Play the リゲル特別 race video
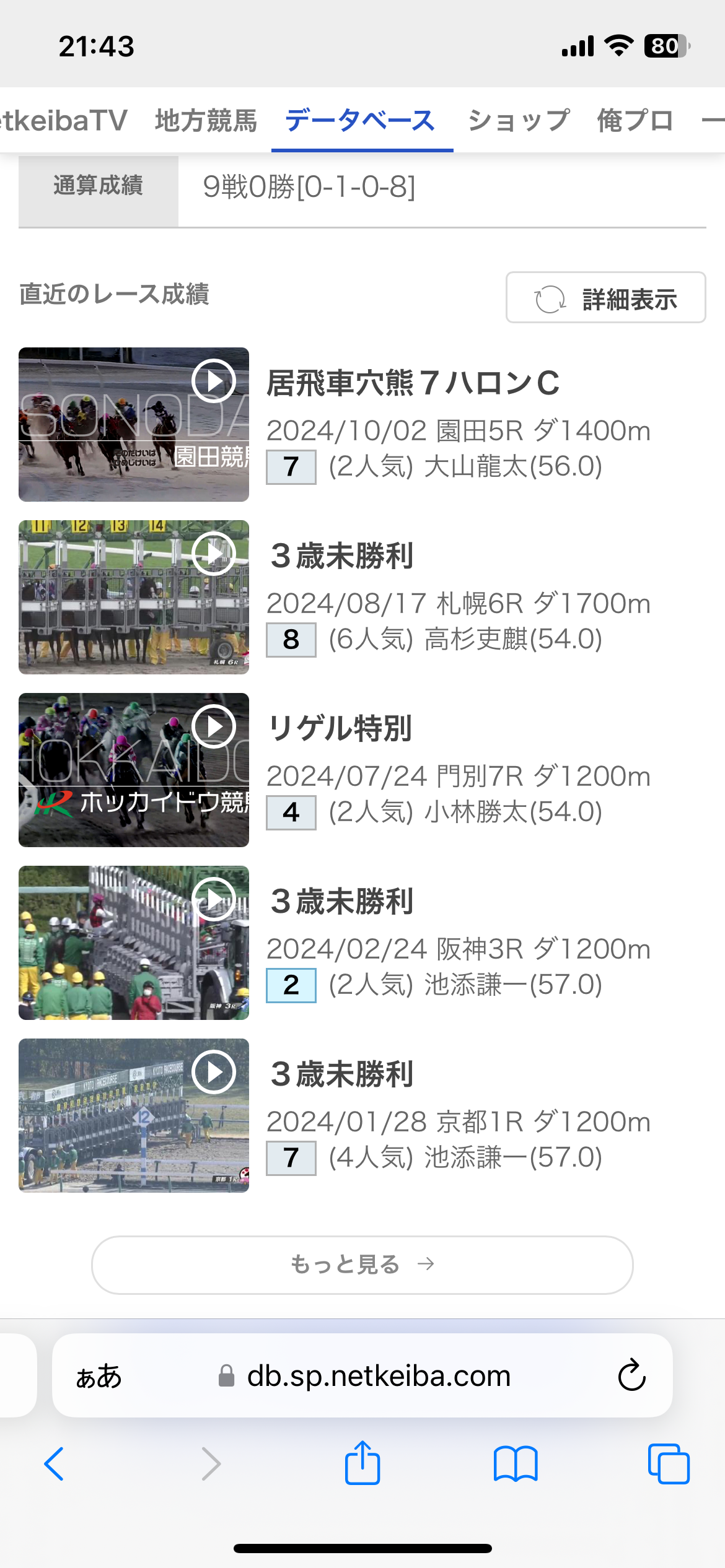Image resolution: width=725 pixels, height=1568 pixels. coord(134,770)
